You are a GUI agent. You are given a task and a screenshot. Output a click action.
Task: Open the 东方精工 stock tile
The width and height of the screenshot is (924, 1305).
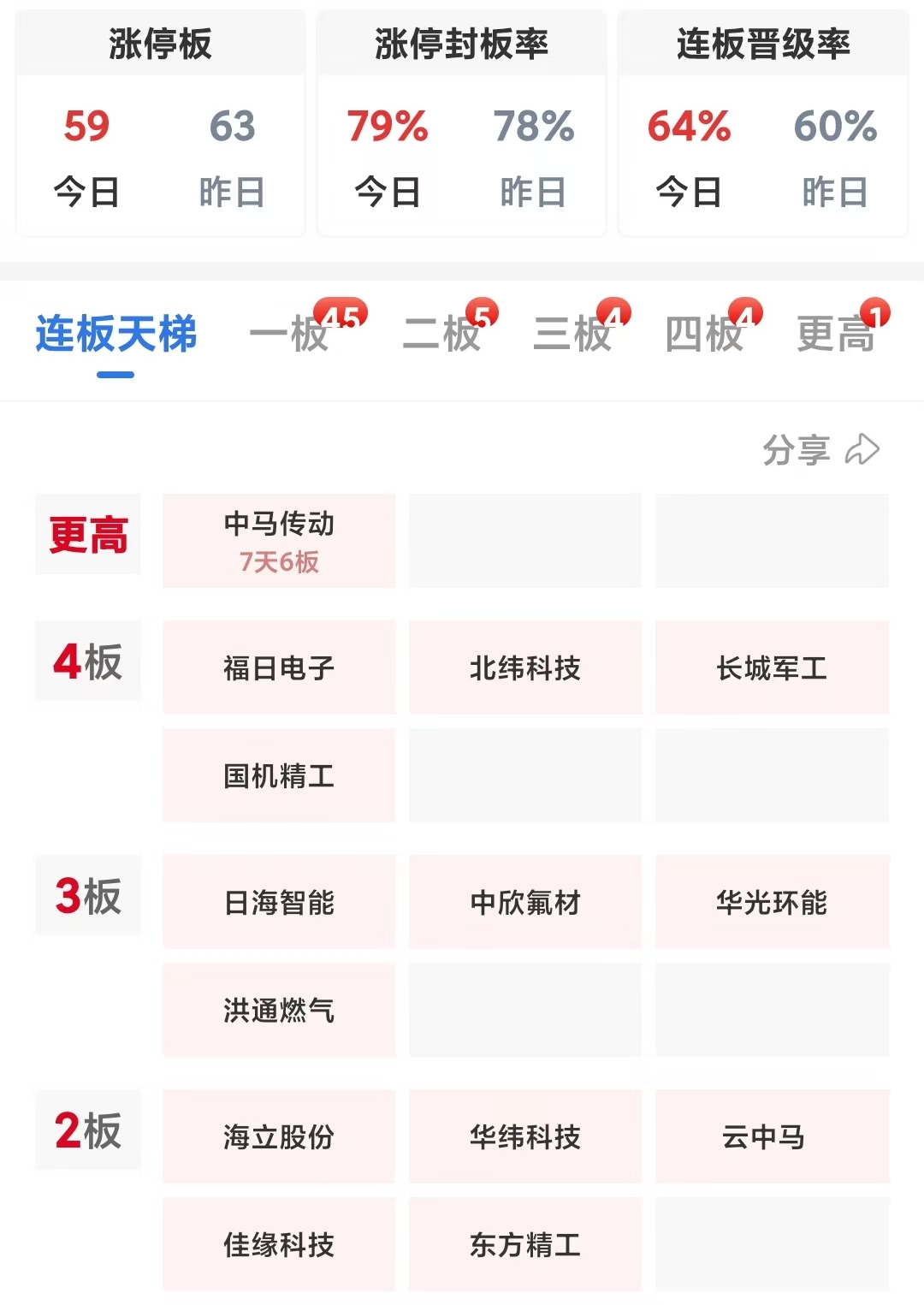point(525,1244)
